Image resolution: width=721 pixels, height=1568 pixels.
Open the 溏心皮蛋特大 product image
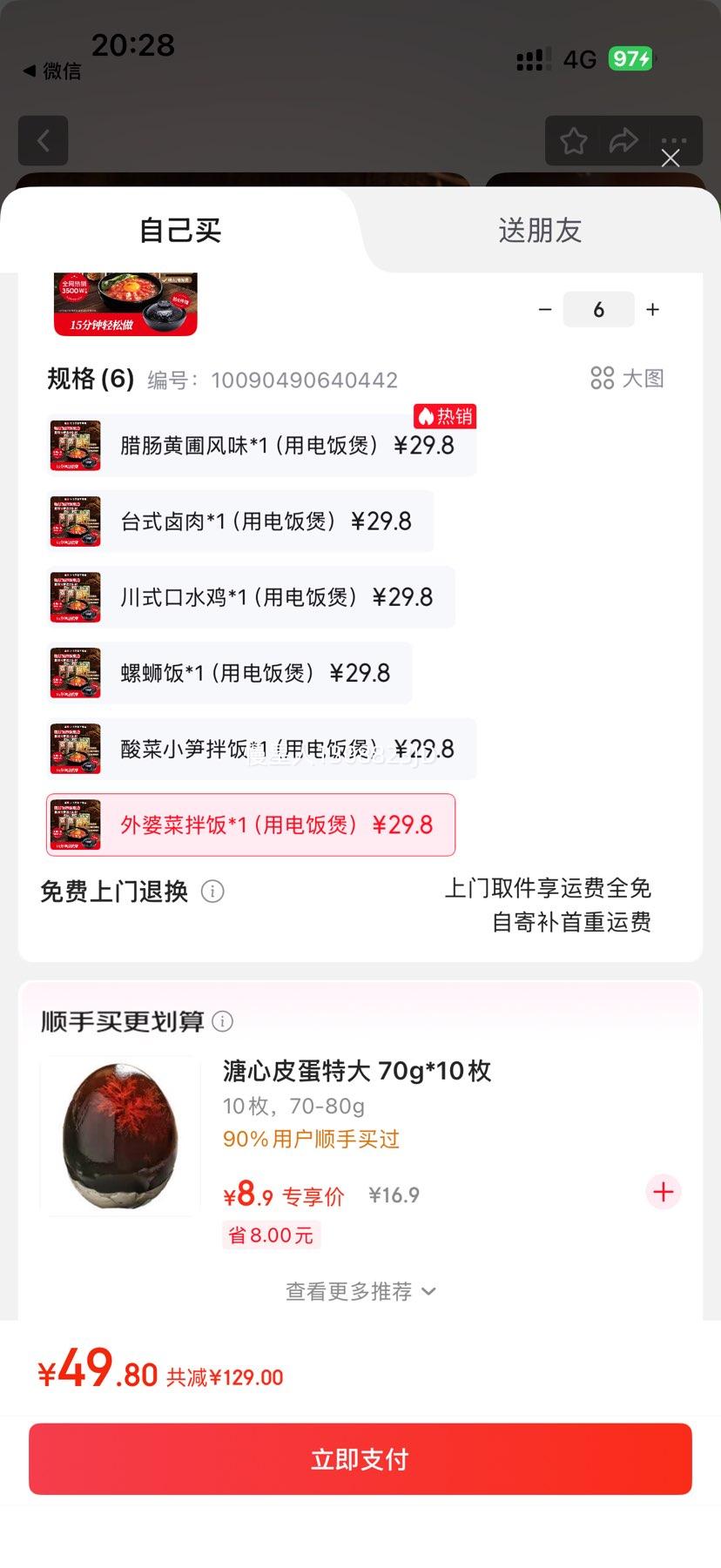120,1135
